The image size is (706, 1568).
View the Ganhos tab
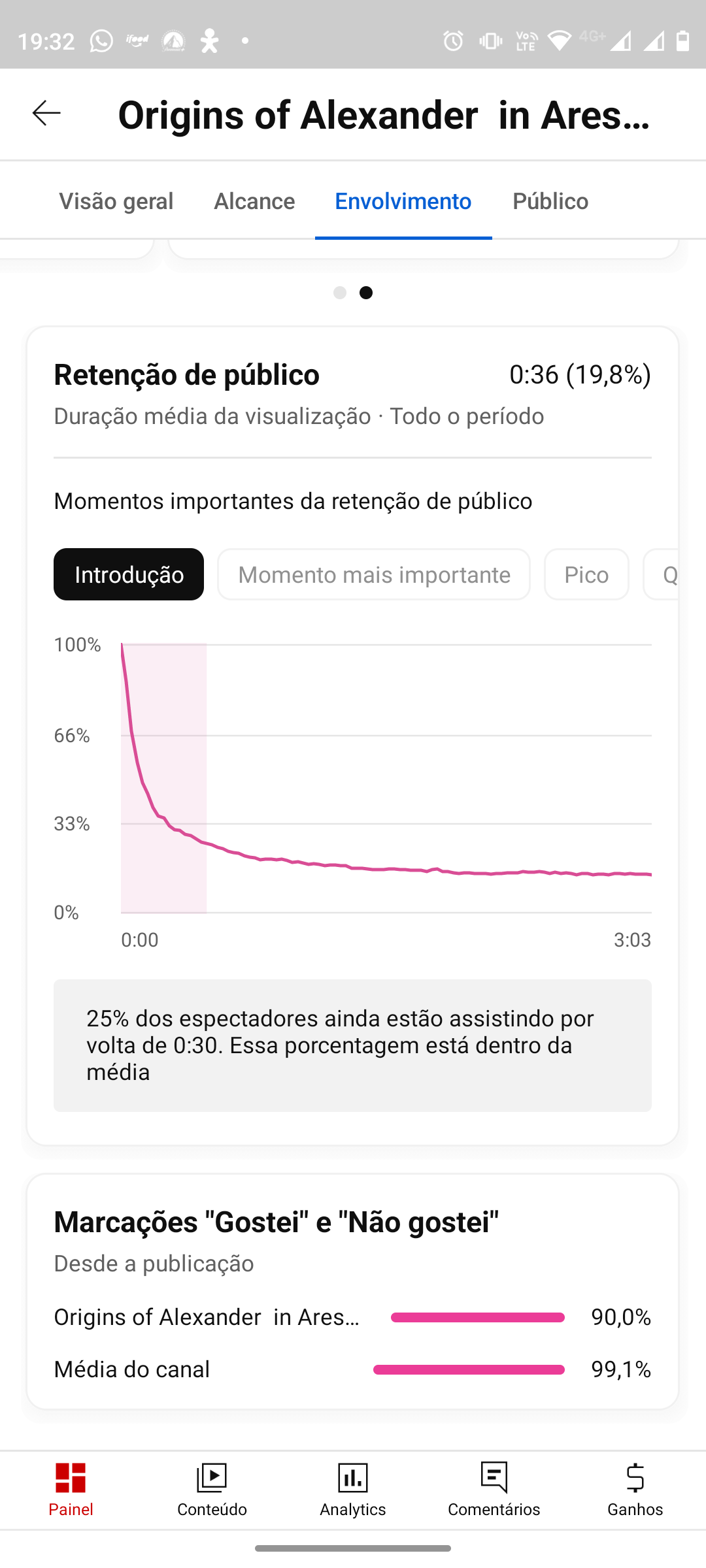[635, 1490]
